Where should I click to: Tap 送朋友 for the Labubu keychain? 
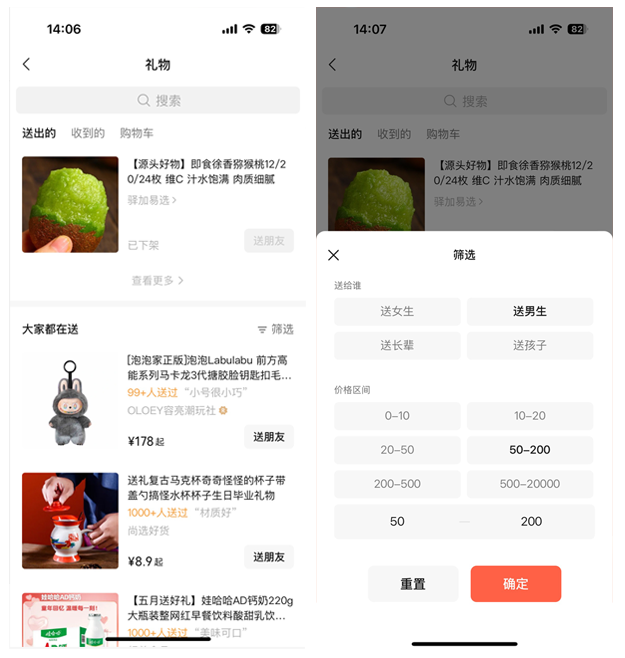269,437
